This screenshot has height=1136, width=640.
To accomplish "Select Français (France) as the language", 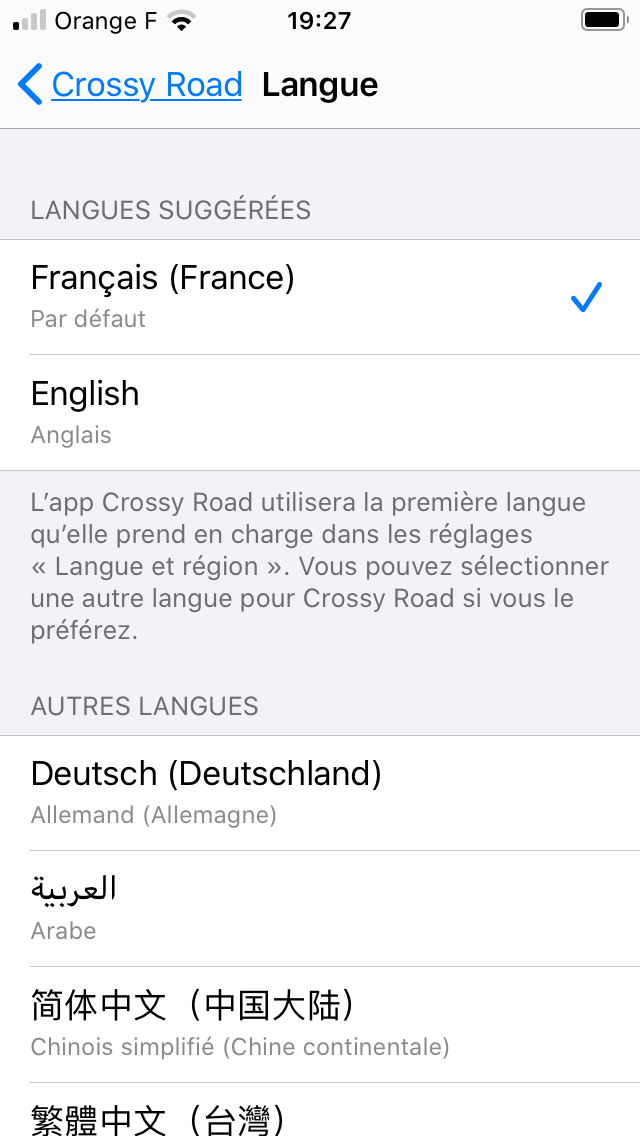I will pyautogui.click(x=320, y=297).
